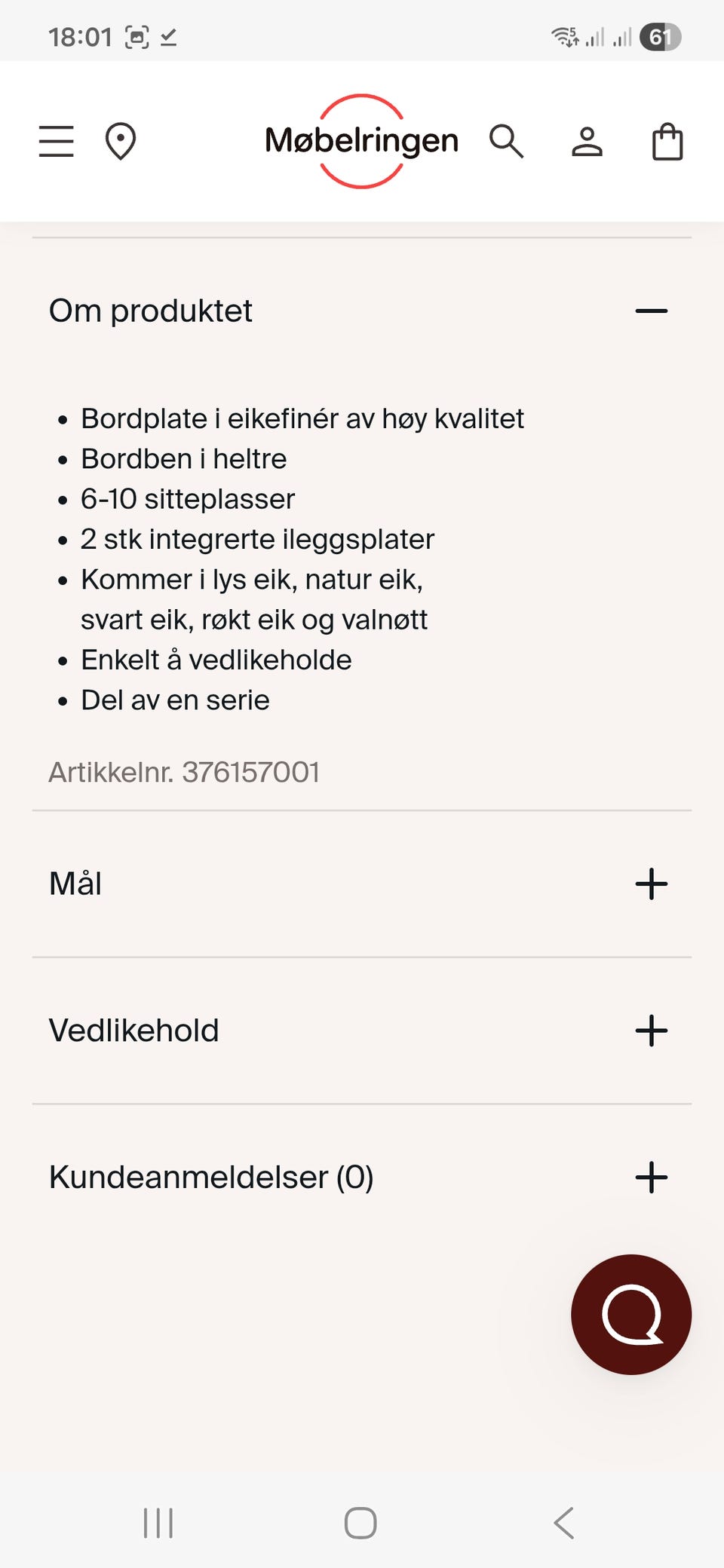The width and height of the screenshot is (724, 1568).
Task: Click the store locator pin icon
Action: (x=122, y=140)
